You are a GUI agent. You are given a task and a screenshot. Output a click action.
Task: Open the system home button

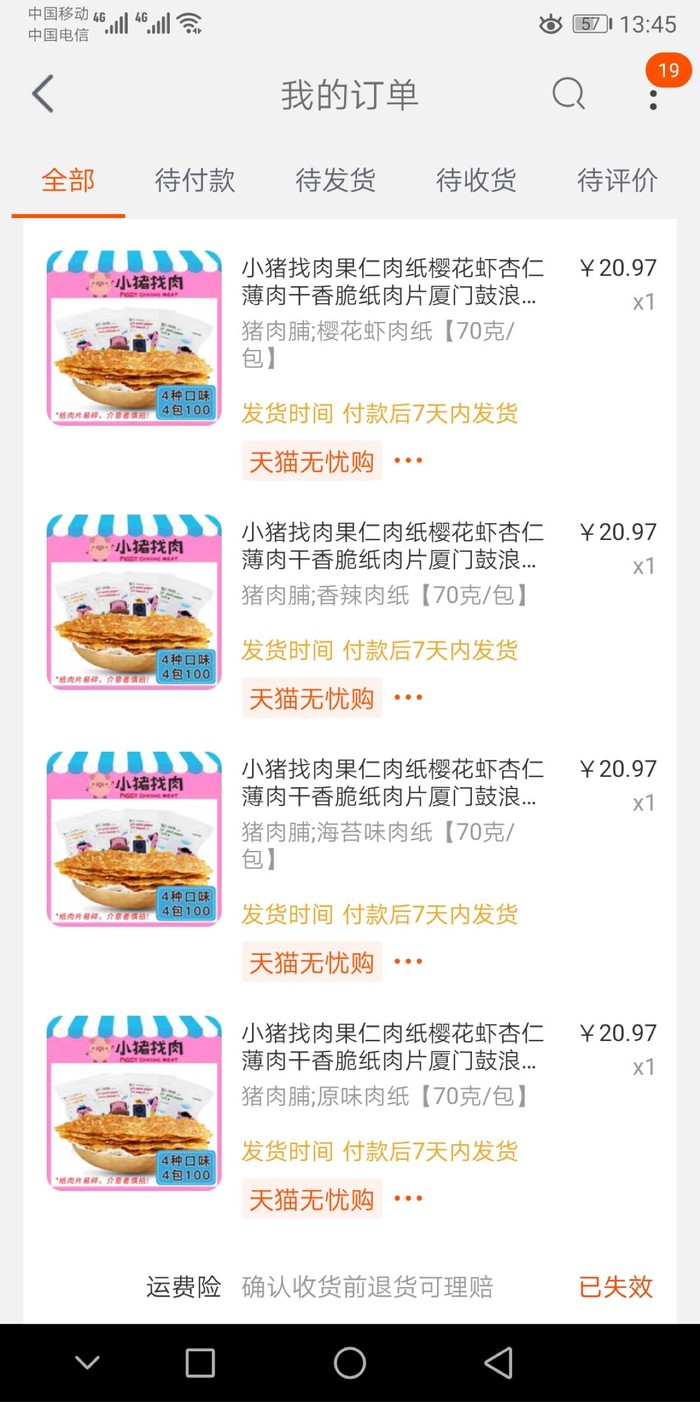350,1362
